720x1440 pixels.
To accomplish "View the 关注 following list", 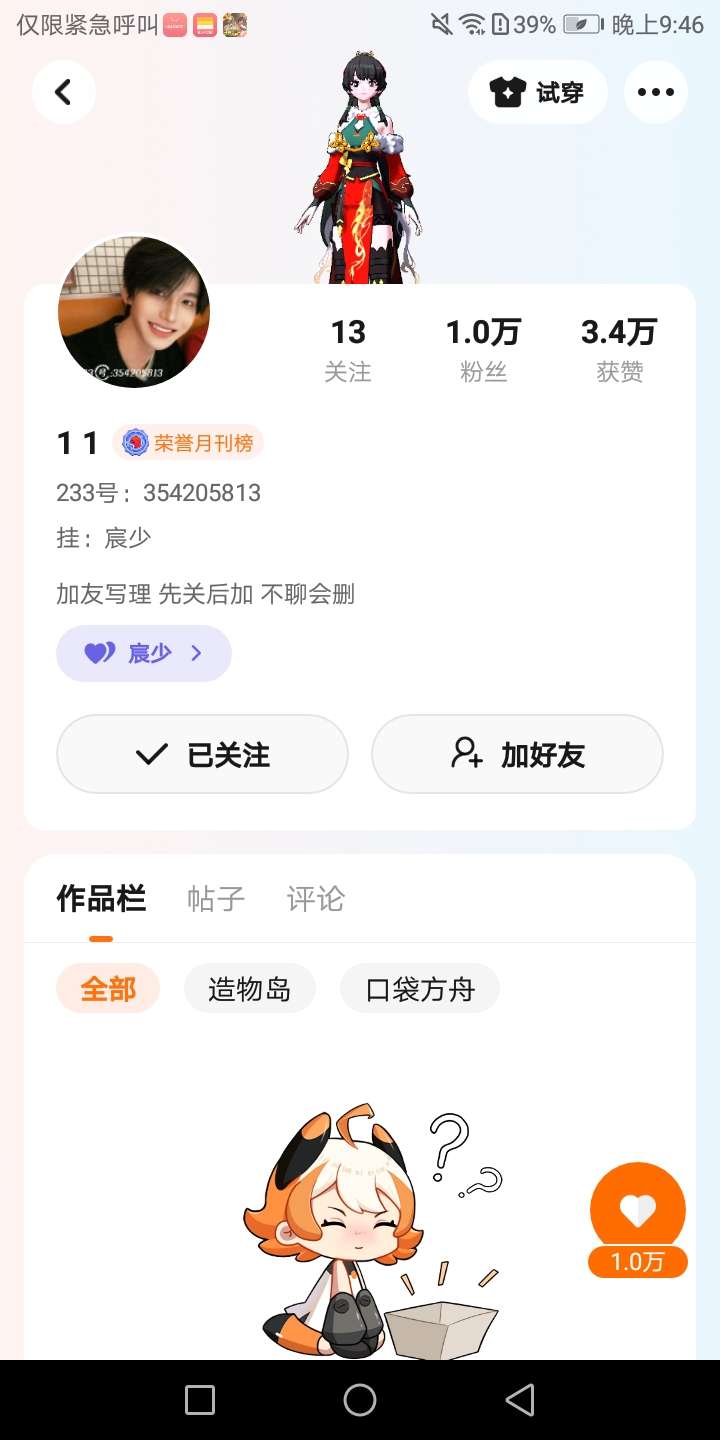I will pos(348,349).
